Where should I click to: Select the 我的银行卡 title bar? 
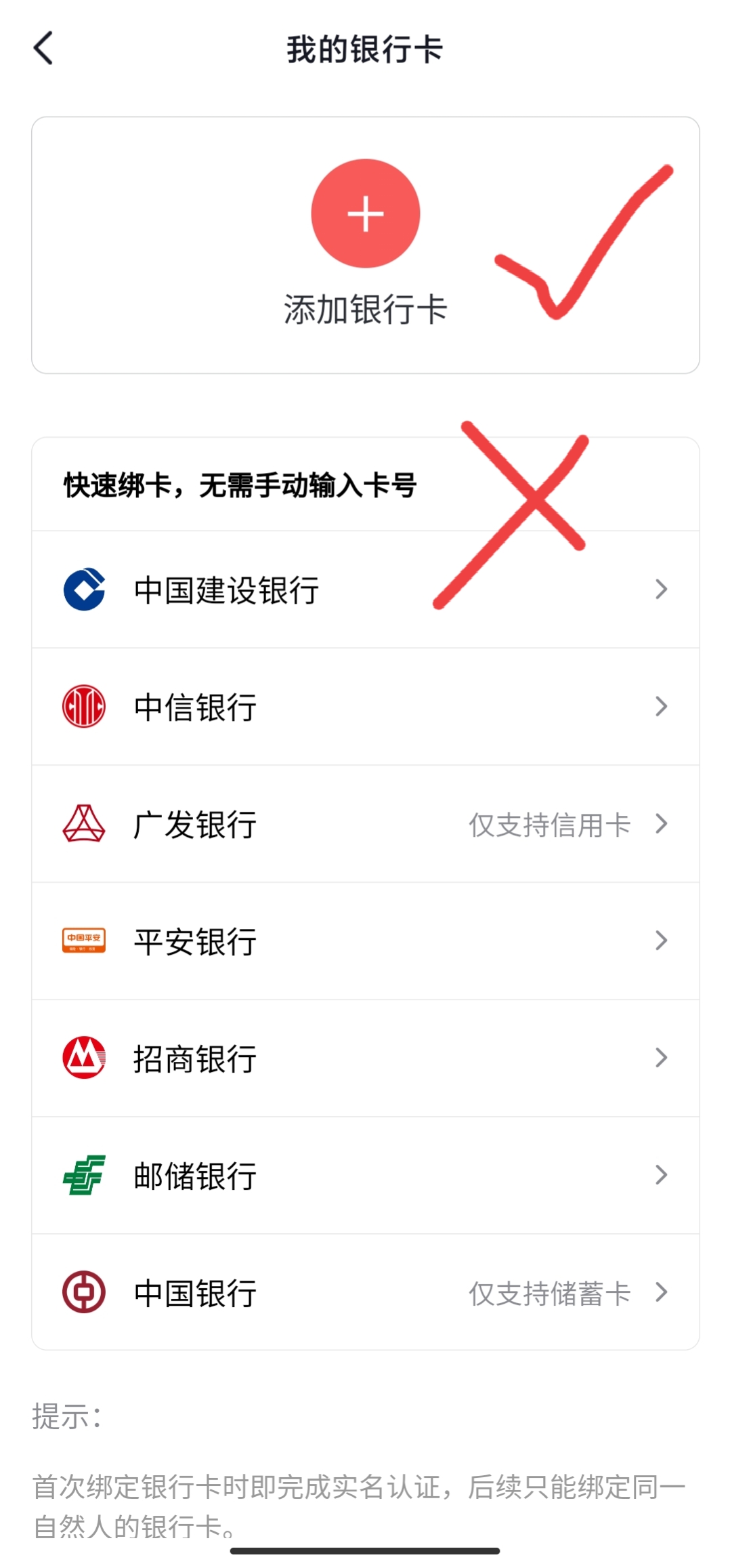pos(364,49)
